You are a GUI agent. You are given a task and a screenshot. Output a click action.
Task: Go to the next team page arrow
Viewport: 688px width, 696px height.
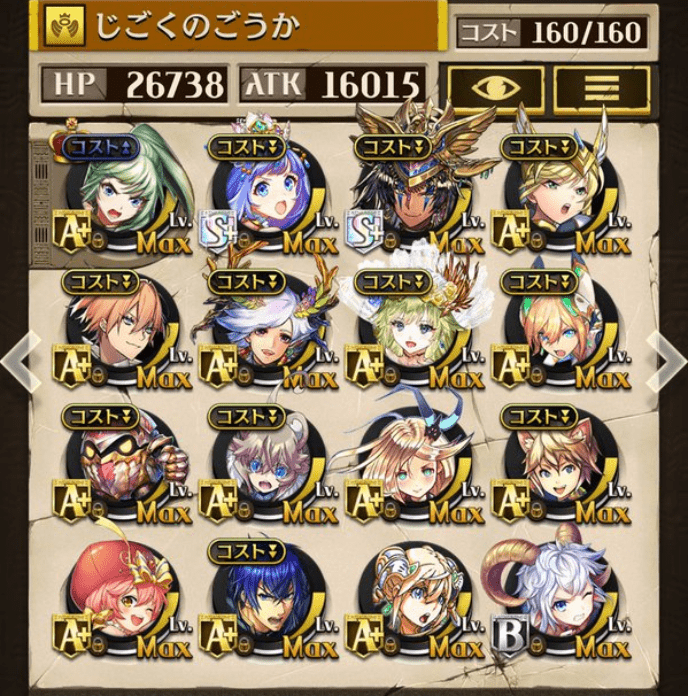(668, 358)
